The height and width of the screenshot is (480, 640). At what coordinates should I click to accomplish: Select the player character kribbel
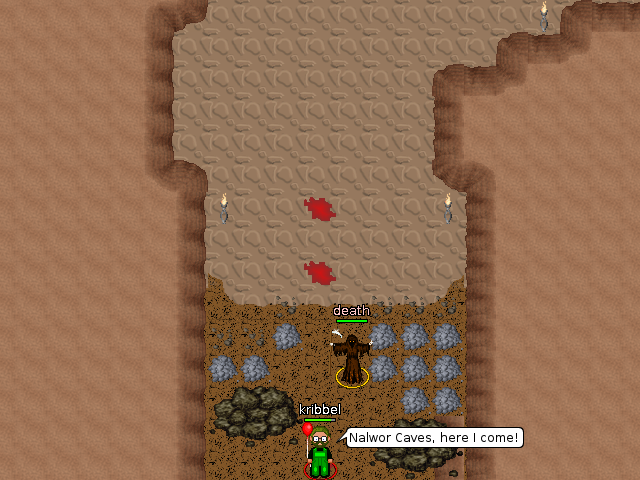(x=320, y=454)
